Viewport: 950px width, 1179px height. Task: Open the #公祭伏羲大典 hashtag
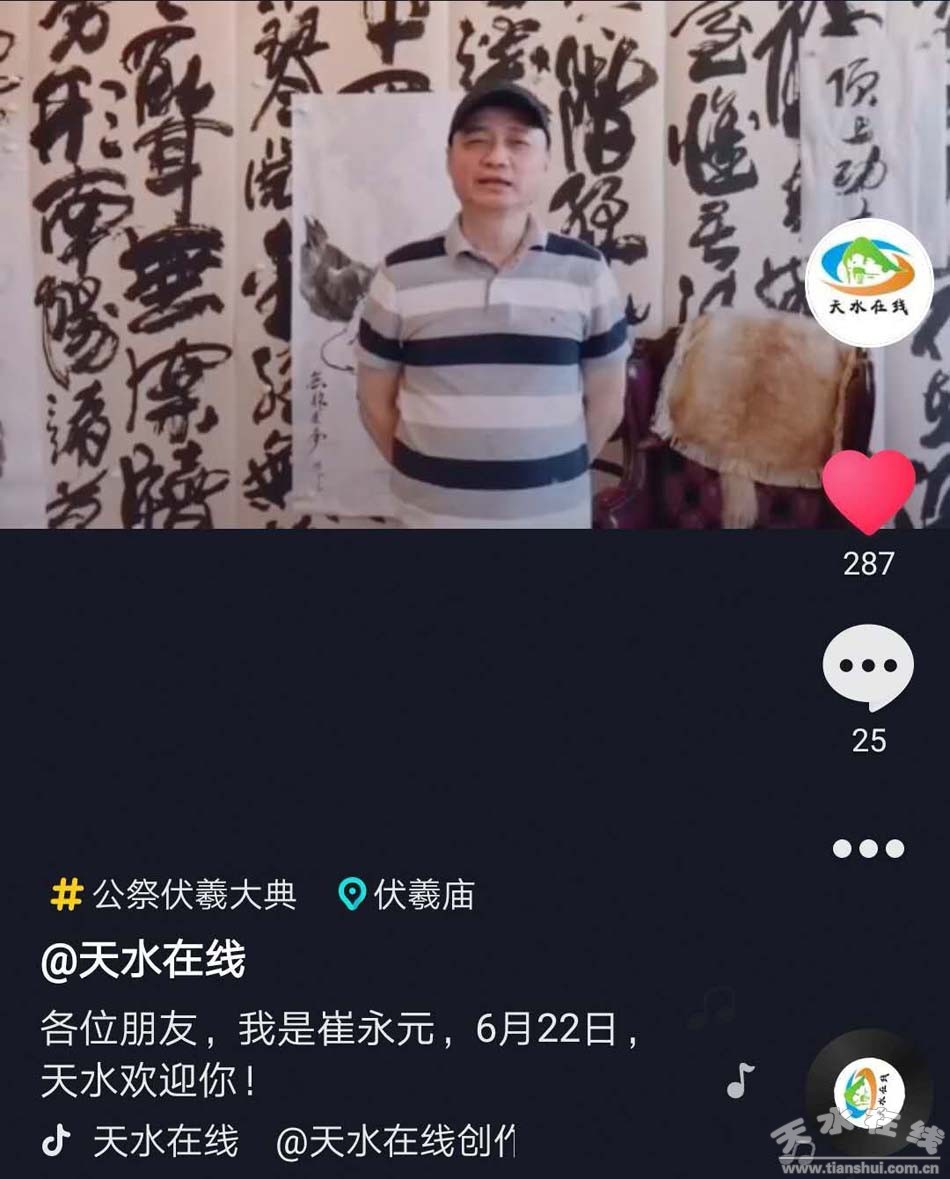click(x=174, y=894)
